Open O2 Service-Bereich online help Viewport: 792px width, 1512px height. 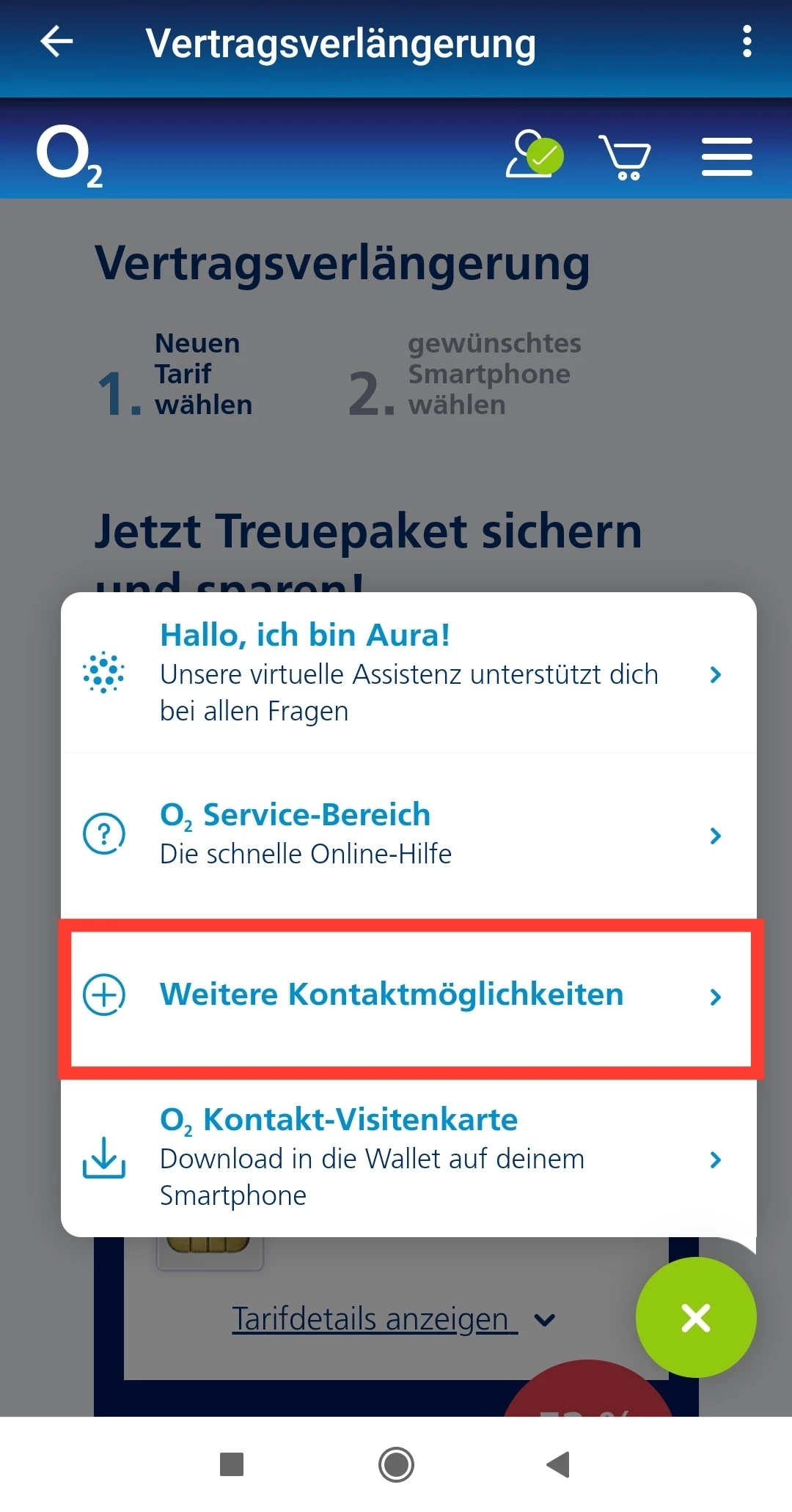[408, 834]
